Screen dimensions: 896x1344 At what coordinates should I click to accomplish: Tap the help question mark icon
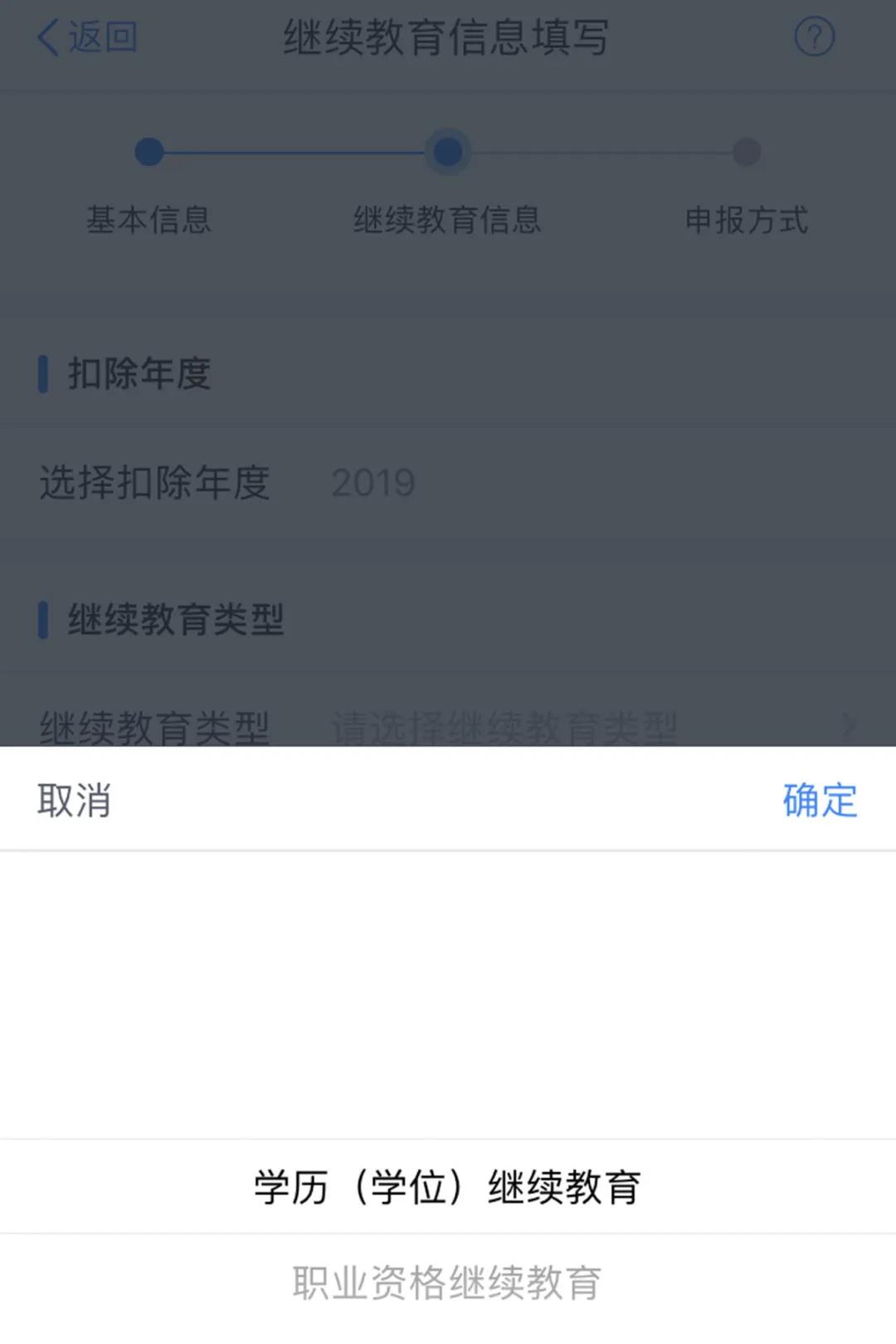[816, 35]
